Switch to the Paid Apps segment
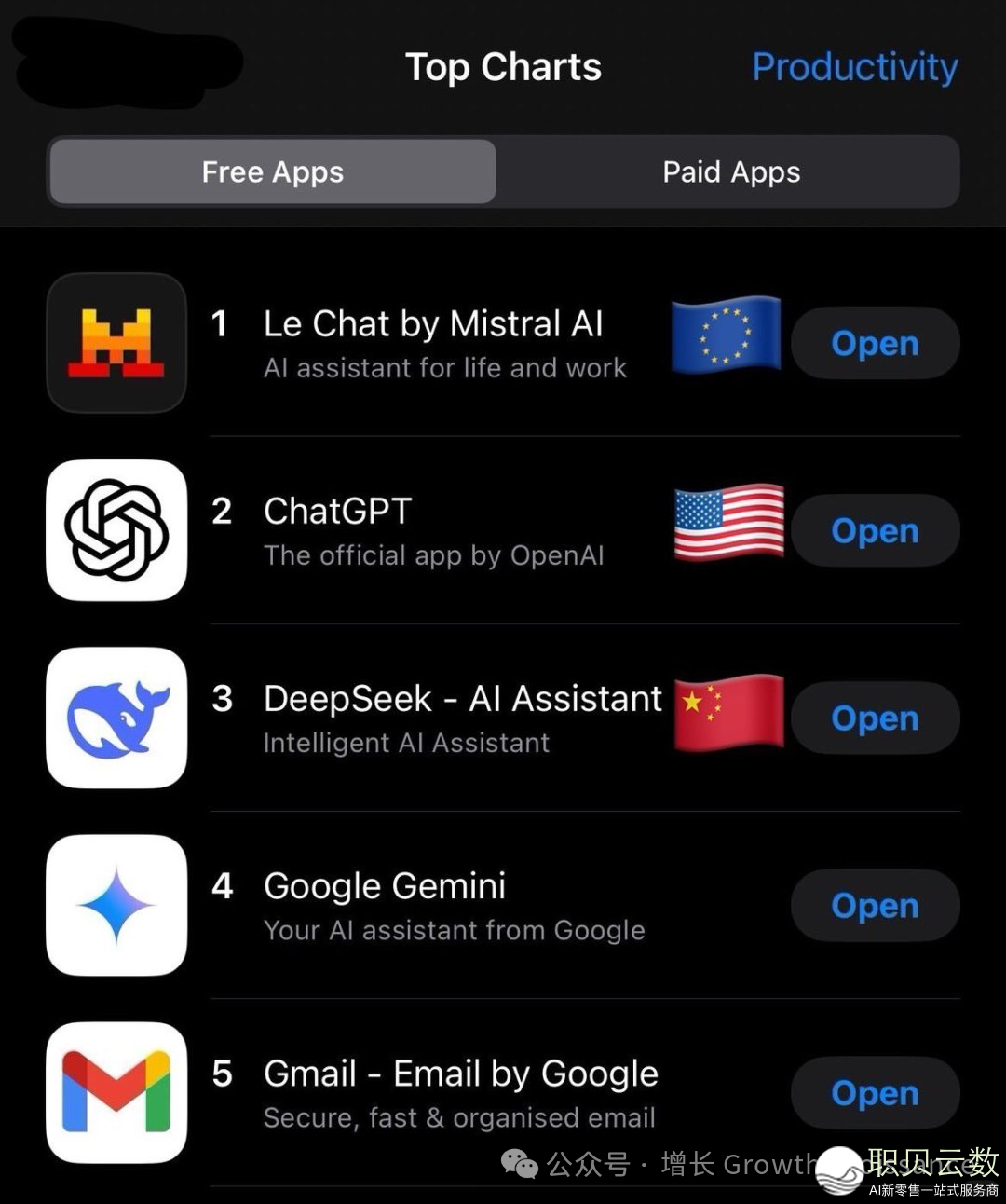1006x1204 pixels. pos(731,172)
